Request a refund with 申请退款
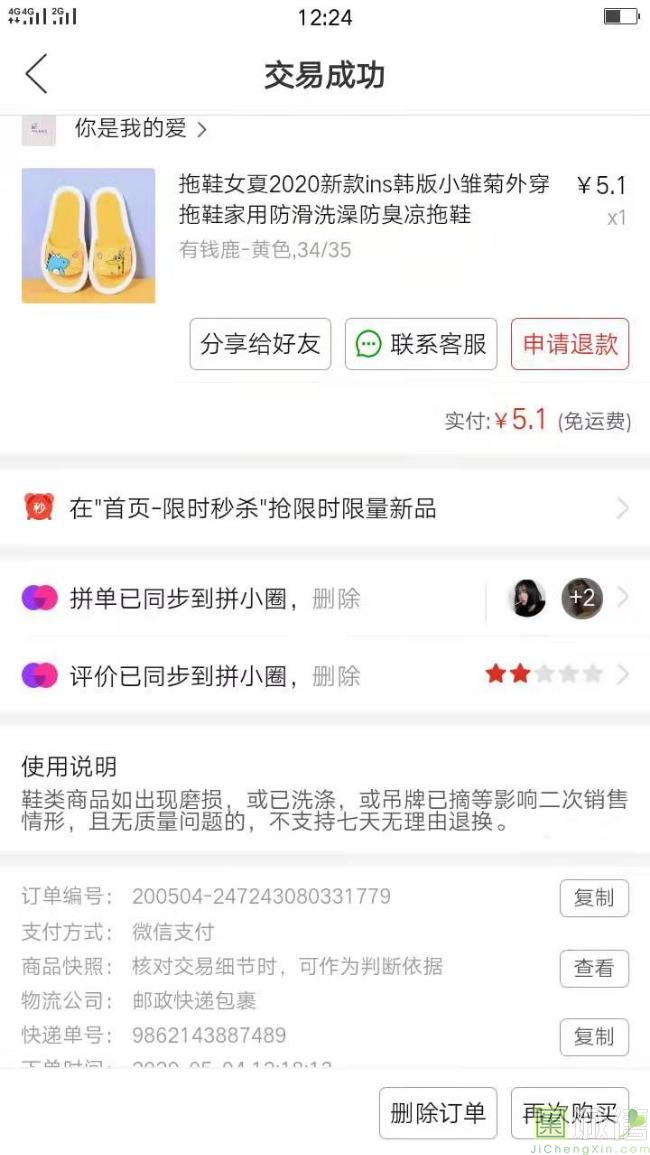650x1155 pixels. coord(570,344)
